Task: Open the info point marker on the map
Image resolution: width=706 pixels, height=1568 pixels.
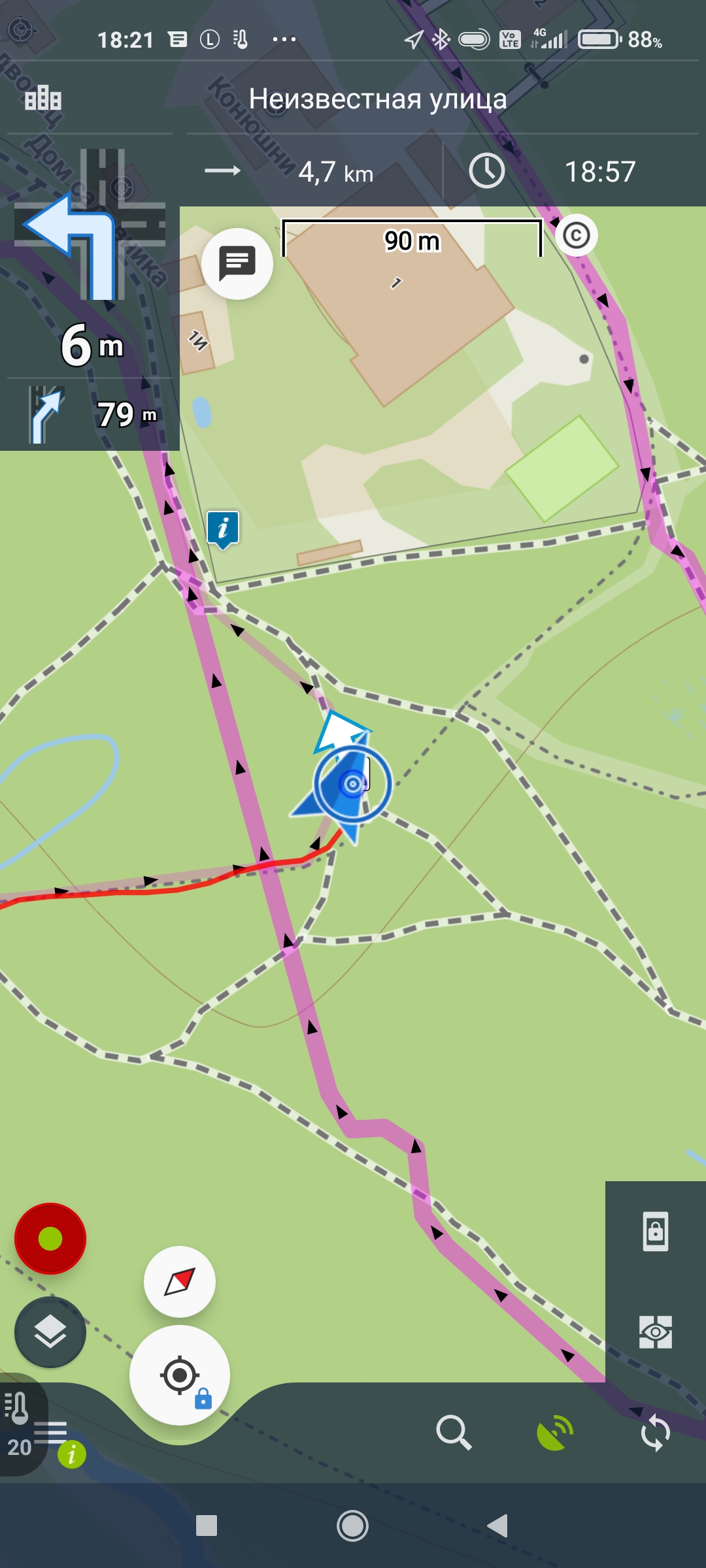Action: (x=223, y=529)
